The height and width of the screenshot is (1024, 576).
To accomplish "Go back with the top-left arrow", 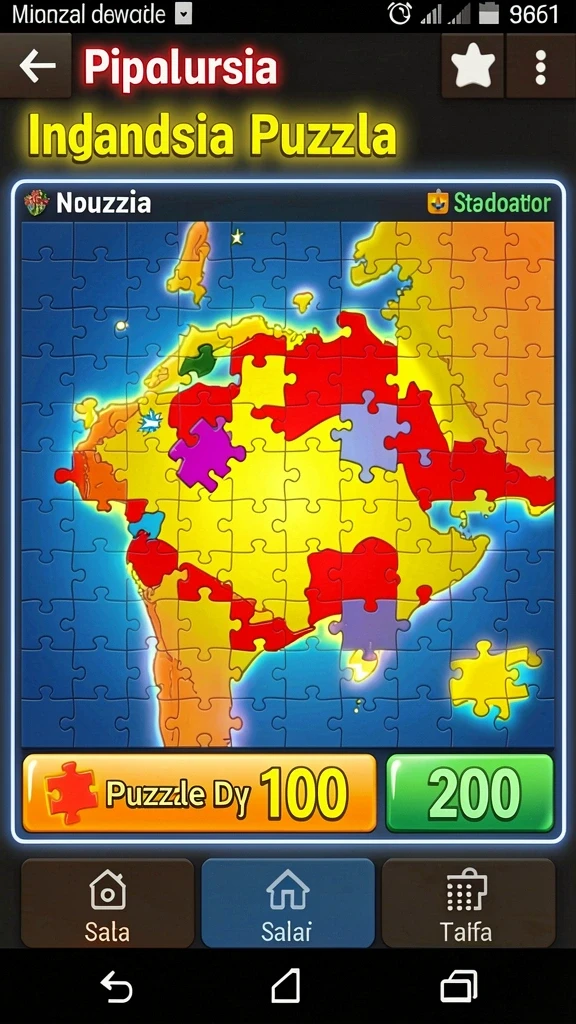I will pos(35,66).
